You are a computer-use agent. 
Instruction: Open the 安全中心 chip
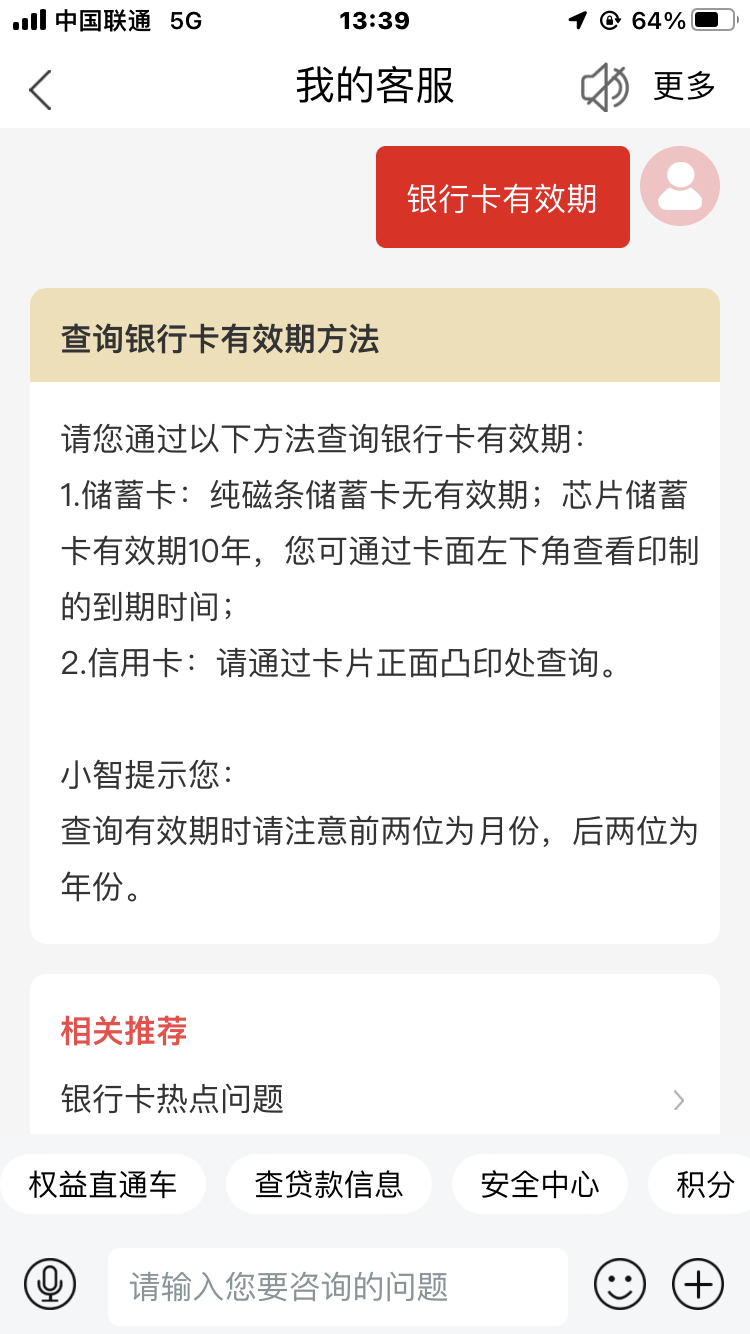(540, 1185)
